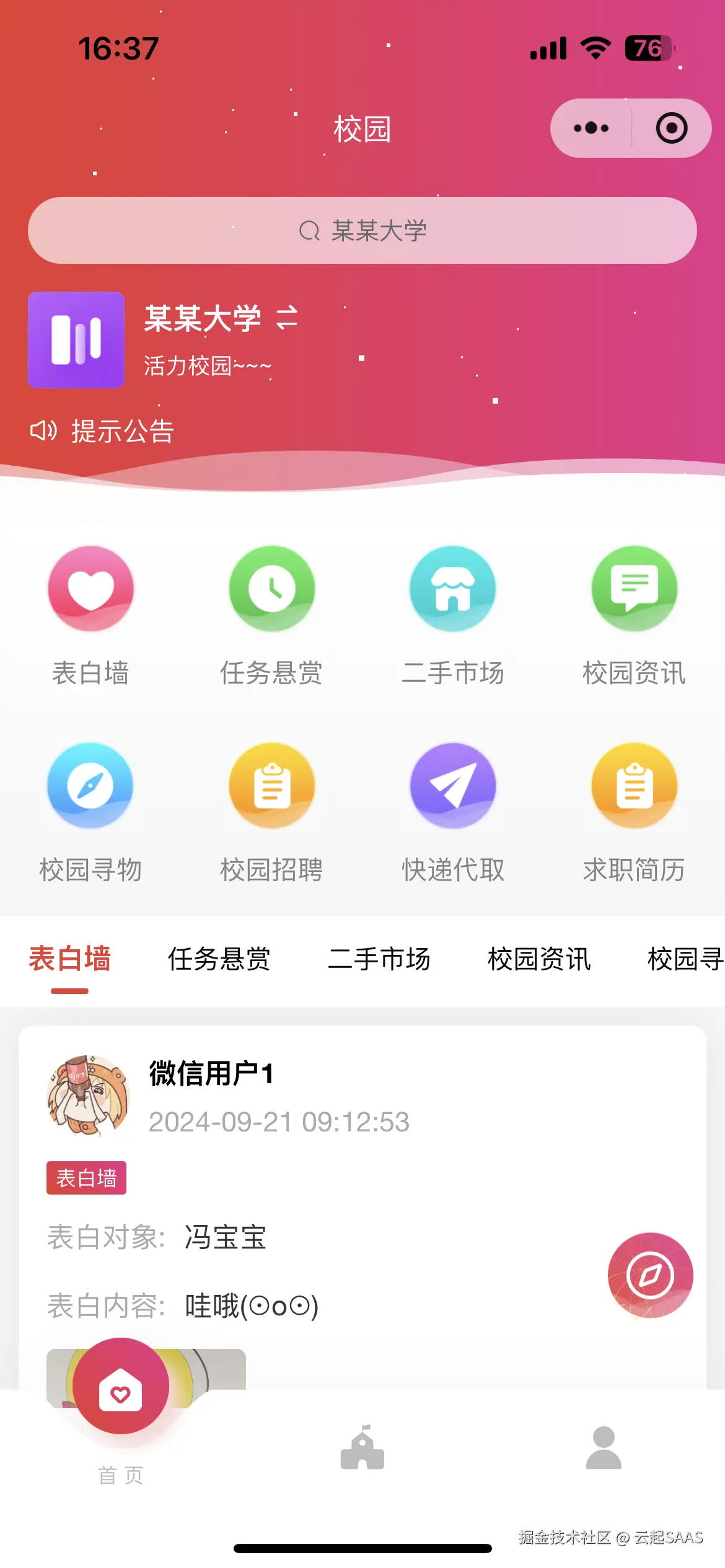Open the 快递代取 paper plane icon
Viewport: 725px width, 1568px height.
pos(453,785)
